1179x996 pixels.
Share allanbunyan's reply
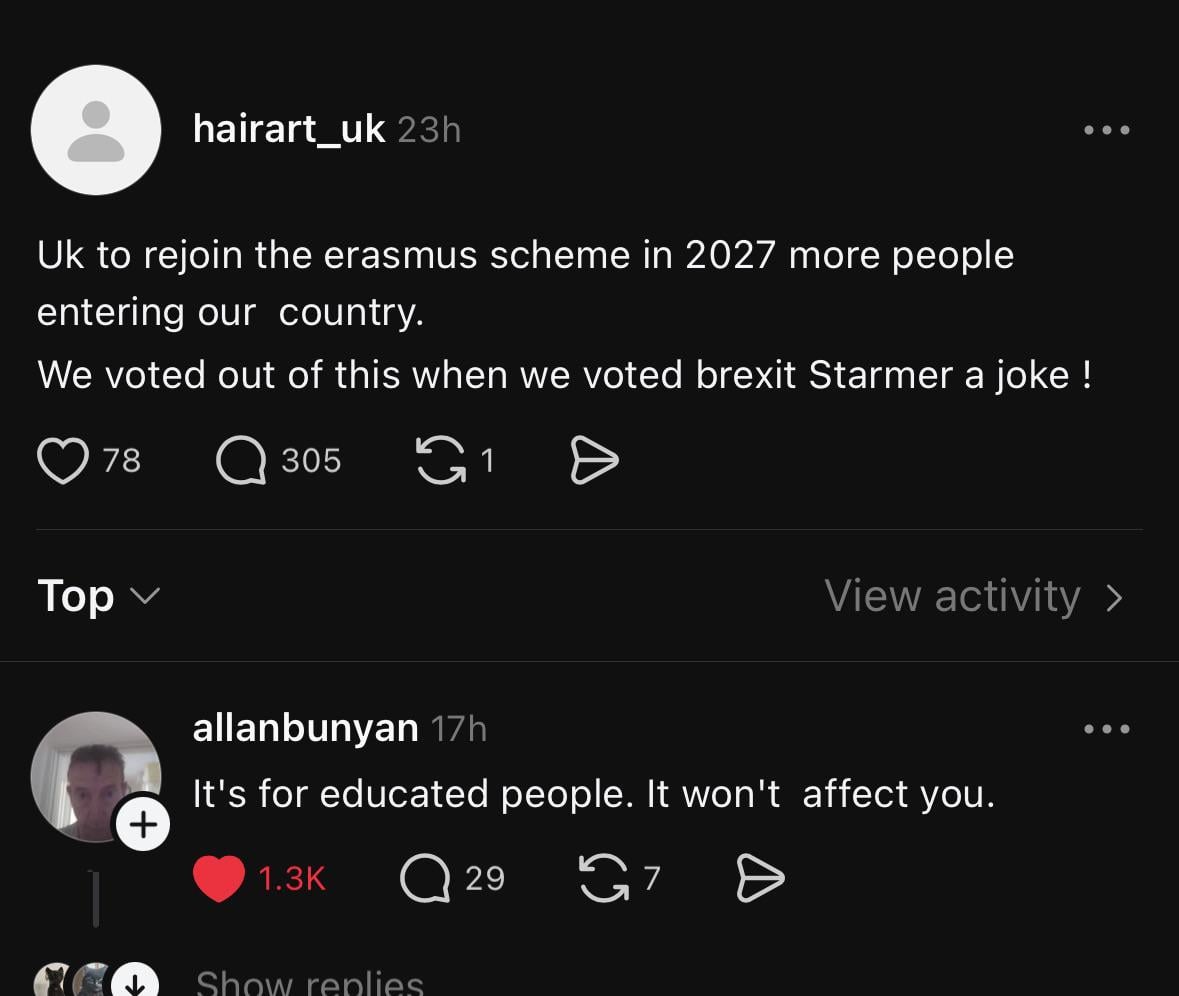coord(760,878)
